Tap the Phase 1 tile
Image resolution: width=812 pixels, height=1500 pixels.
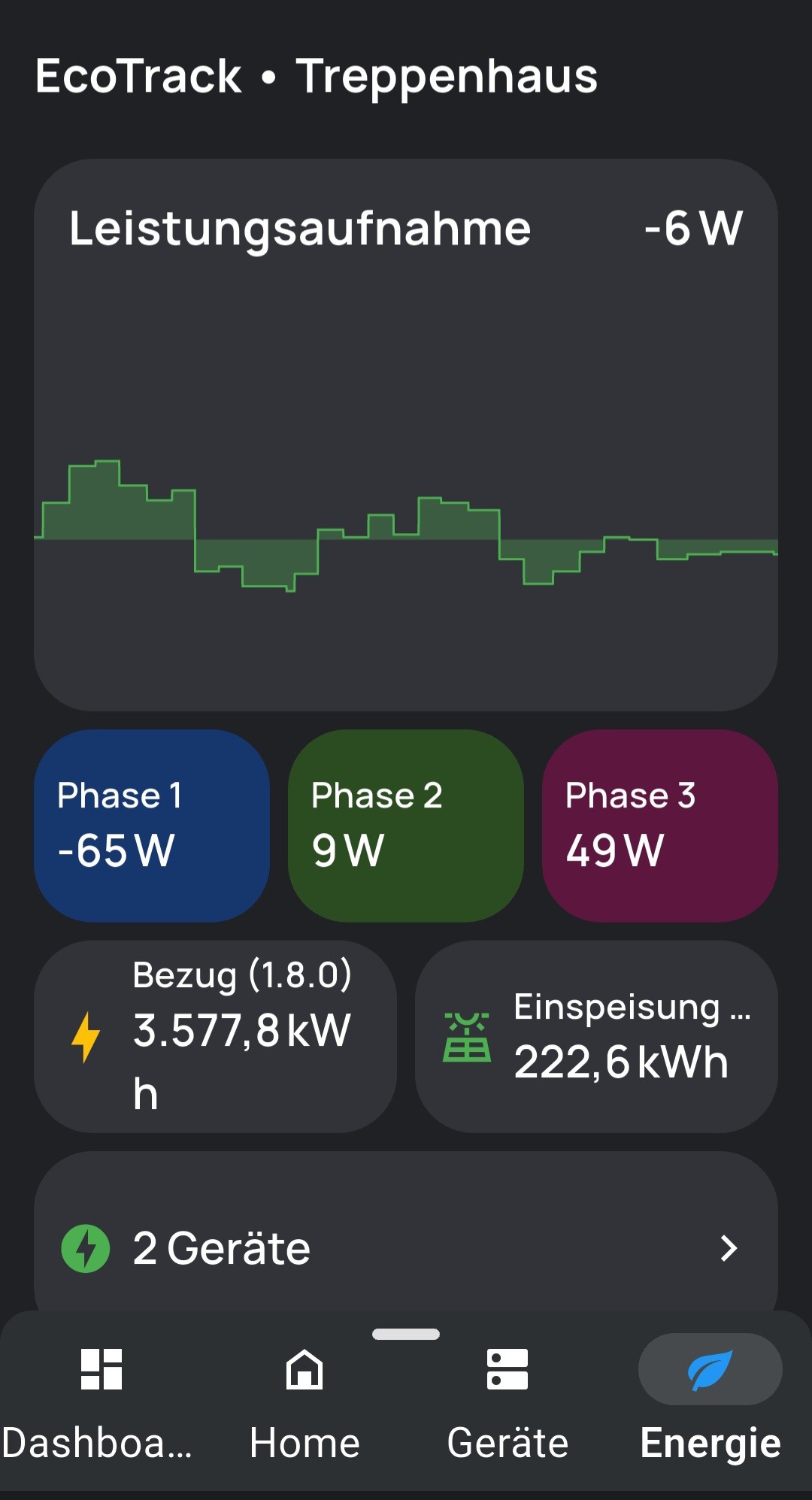[x=152, y=826]
